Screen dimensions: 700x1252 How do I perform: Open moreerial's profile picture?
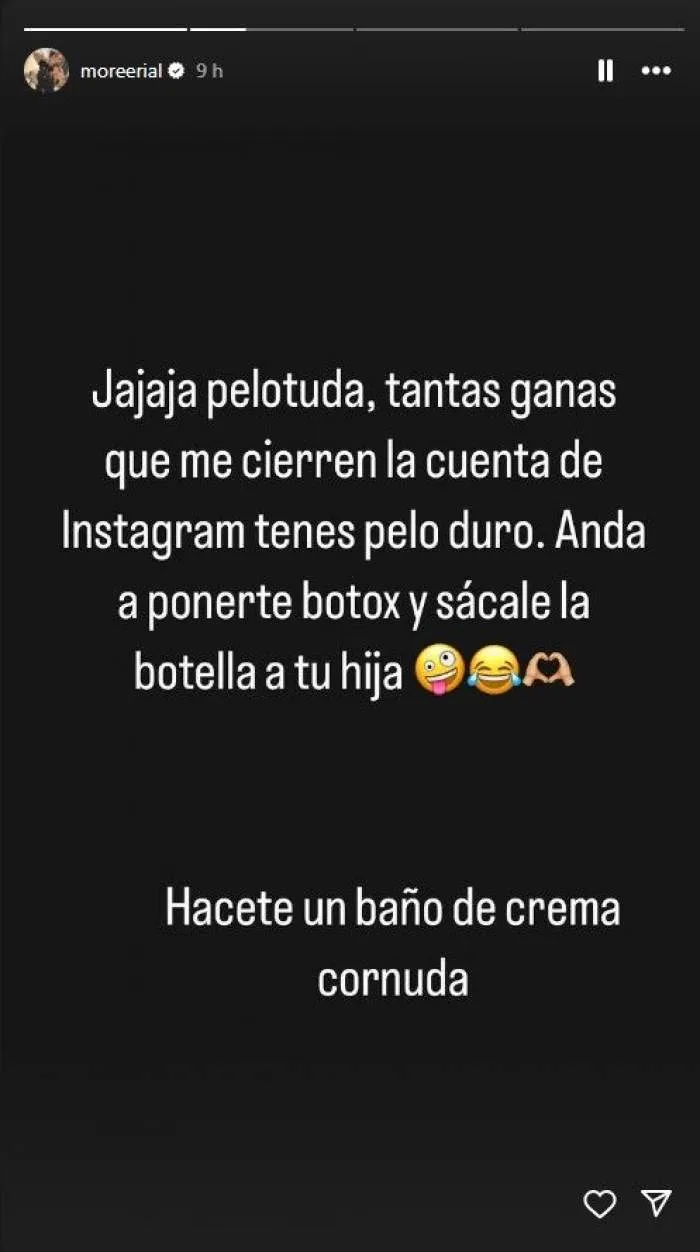pyautogui.click(x=46, y=71)
